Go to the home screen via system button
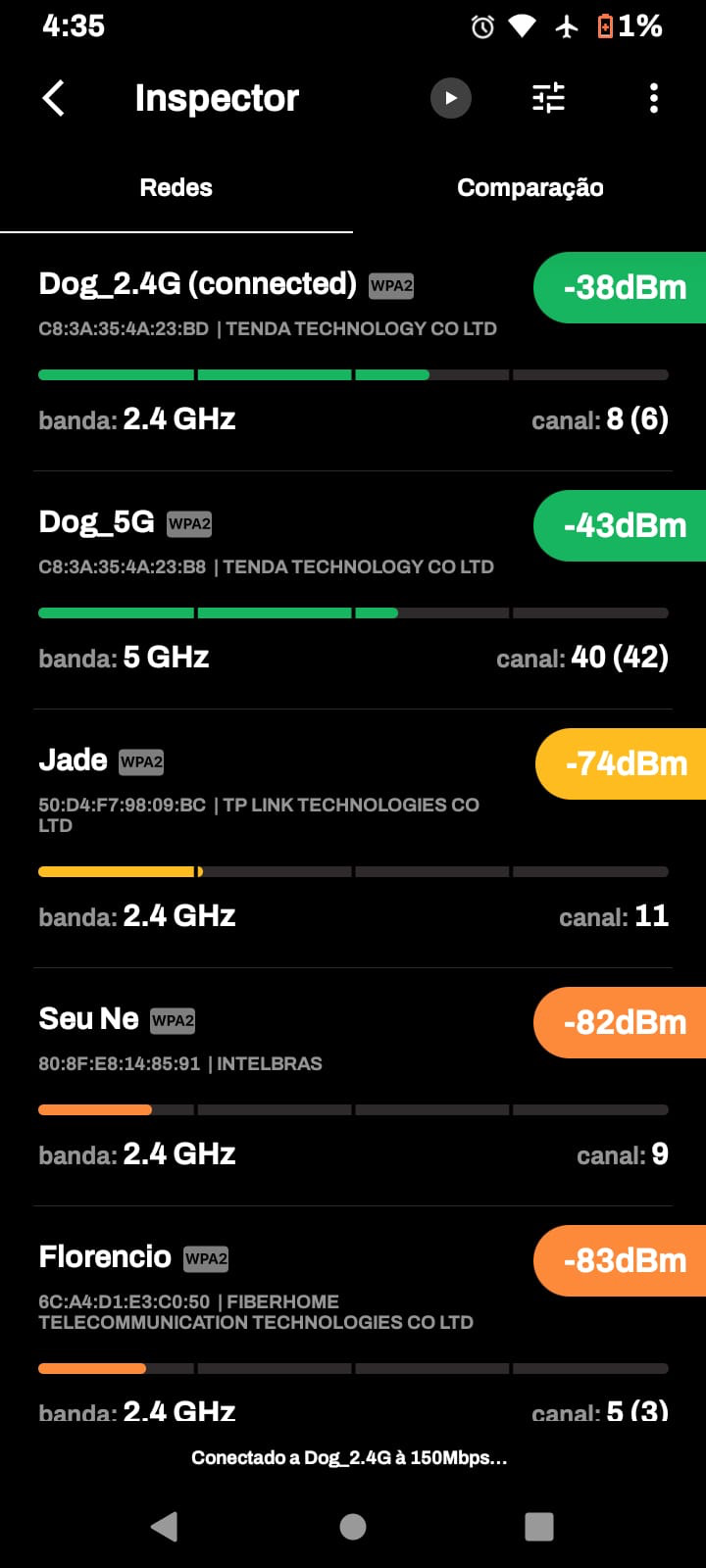Viewport: 706px width, 1568px height. [x=353, y=1526]
